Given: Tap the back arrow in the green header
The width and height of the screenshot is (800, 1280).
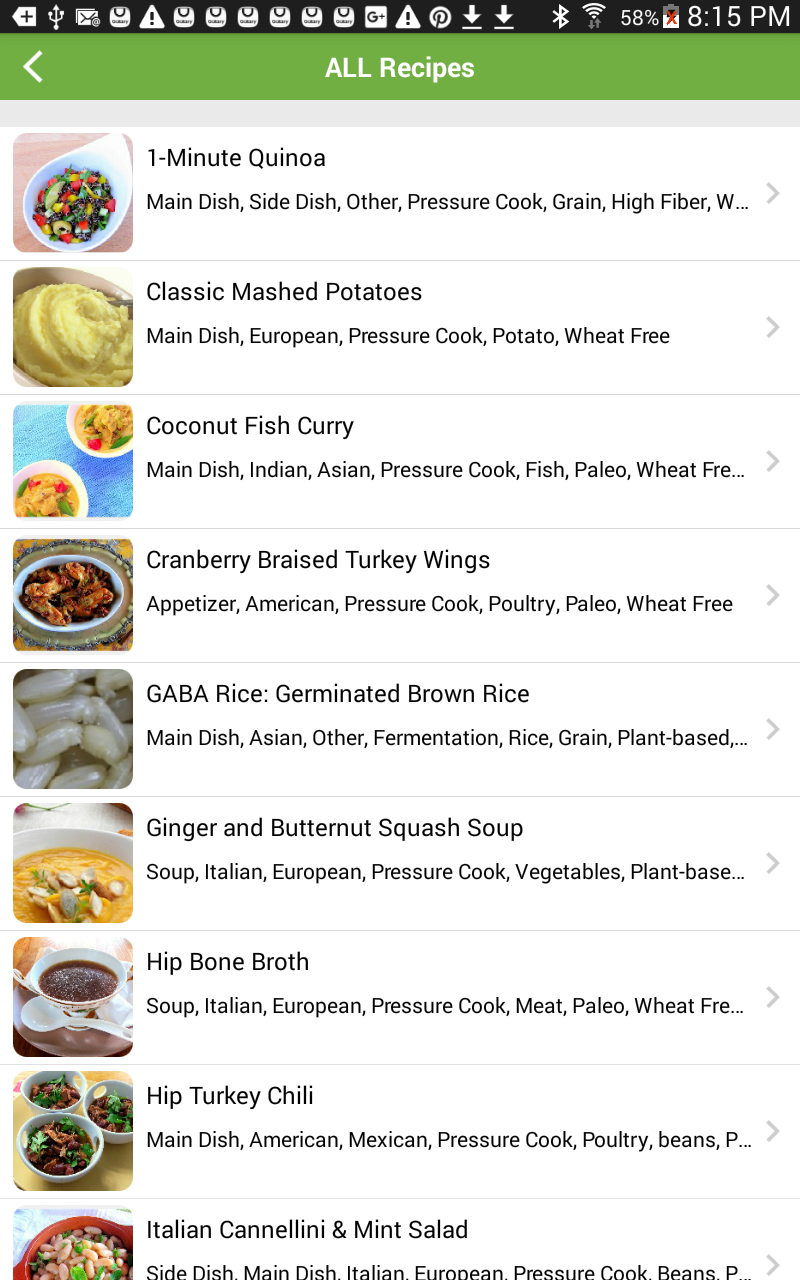Looking at the screenshot, I should (31, 67).
